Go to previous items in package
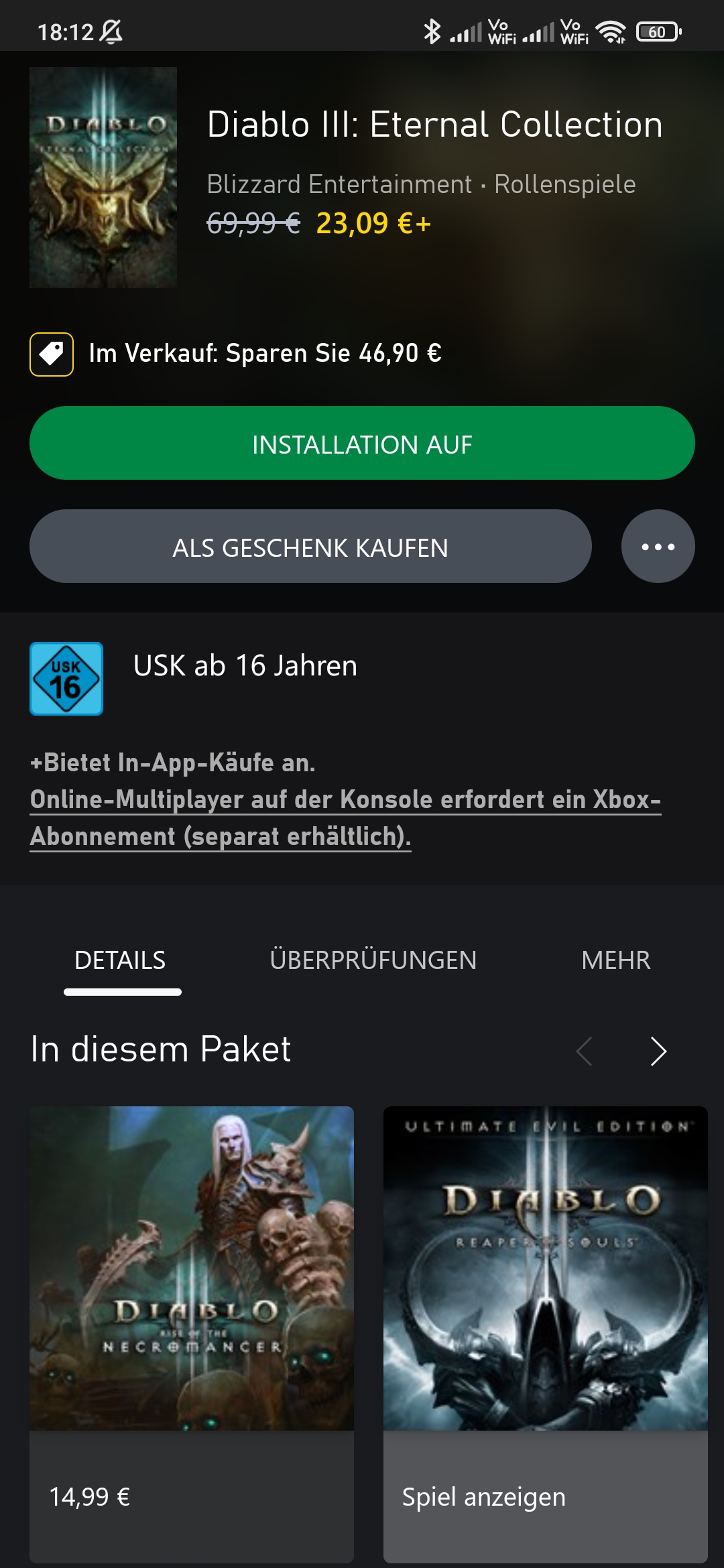Image resolution: width=724 pixels, height=1568 pixels. 585,1051
